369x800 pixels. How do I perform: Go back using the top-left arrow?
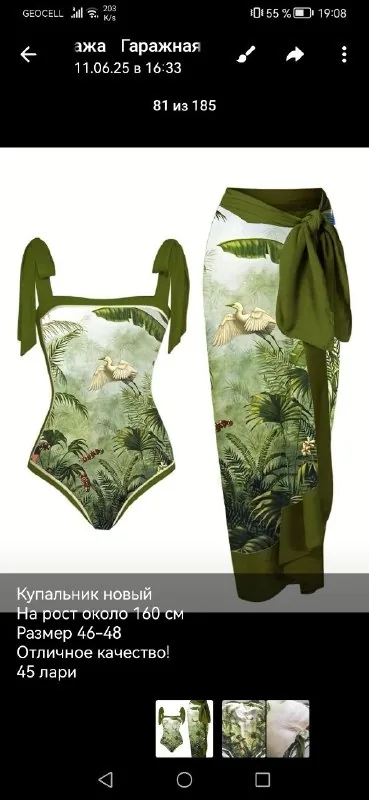(28, 55)
